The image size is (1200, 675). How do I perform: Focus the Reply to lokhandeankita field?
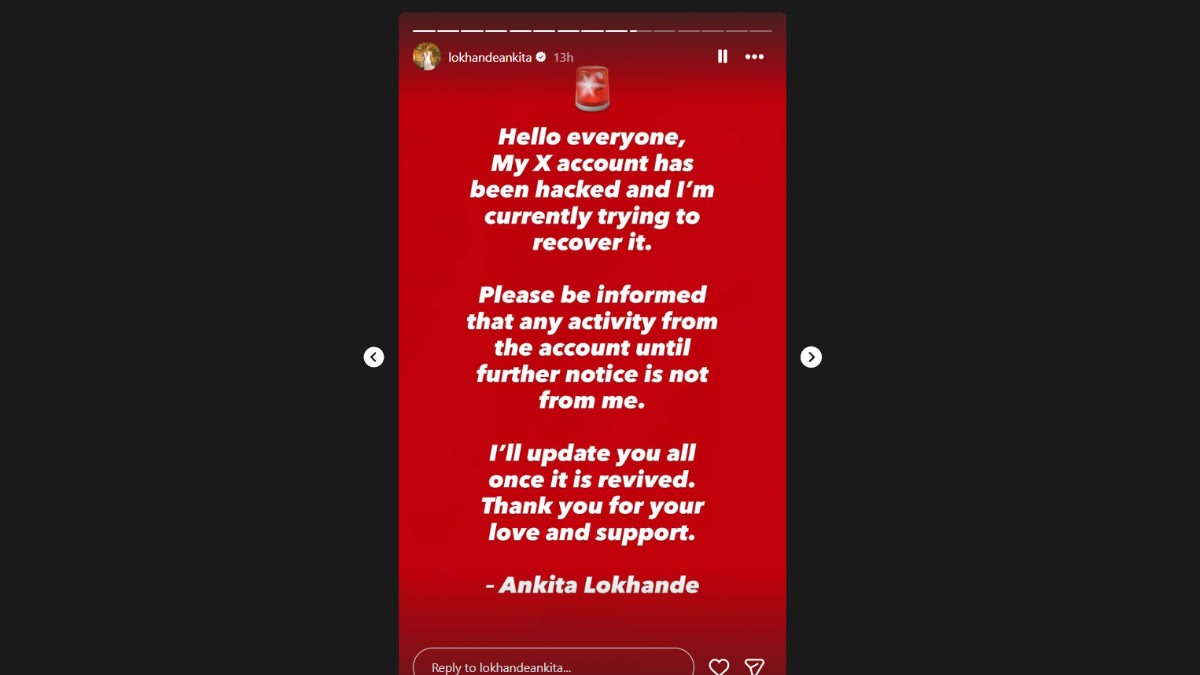coord(553,665)
